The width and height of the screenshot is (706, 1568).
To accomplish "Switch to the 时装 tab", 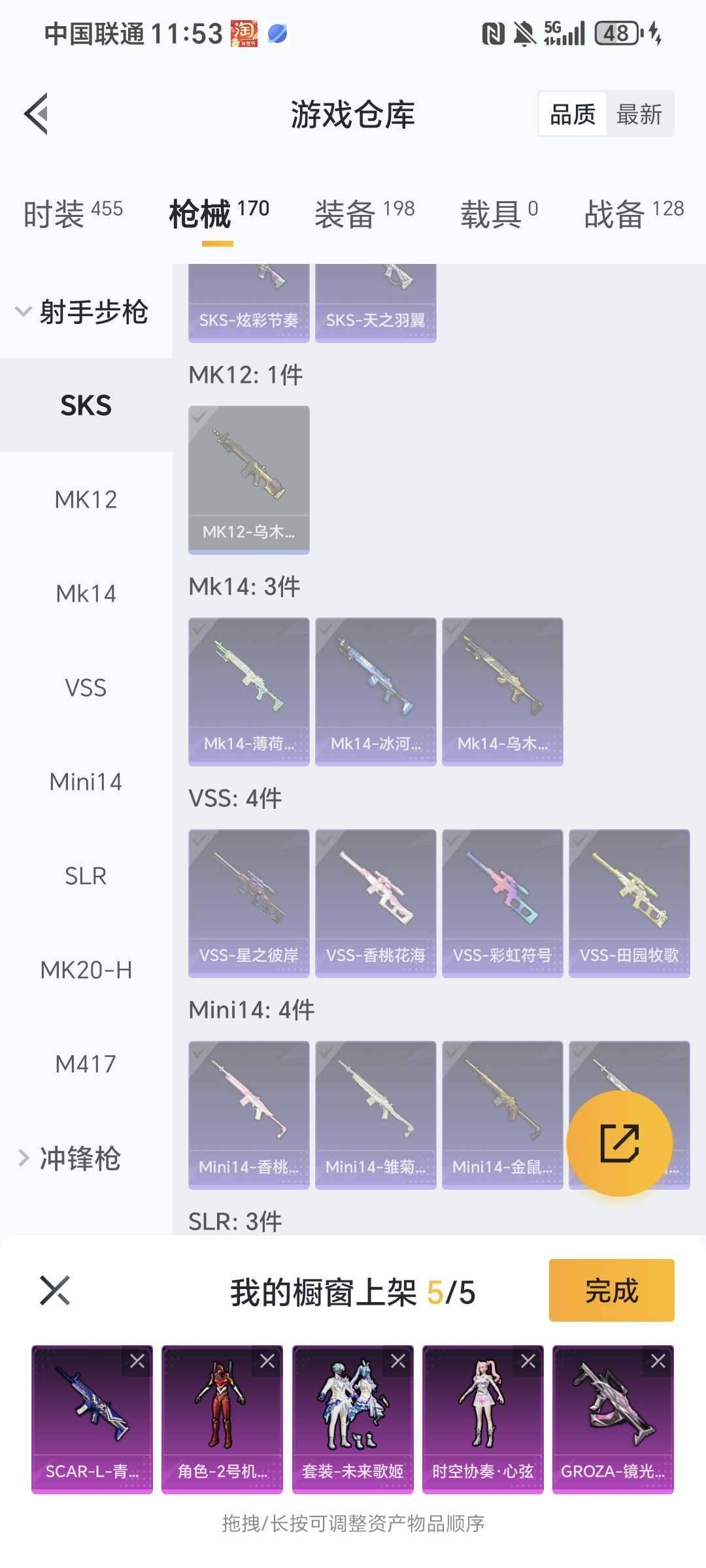I will pos(73,214).
